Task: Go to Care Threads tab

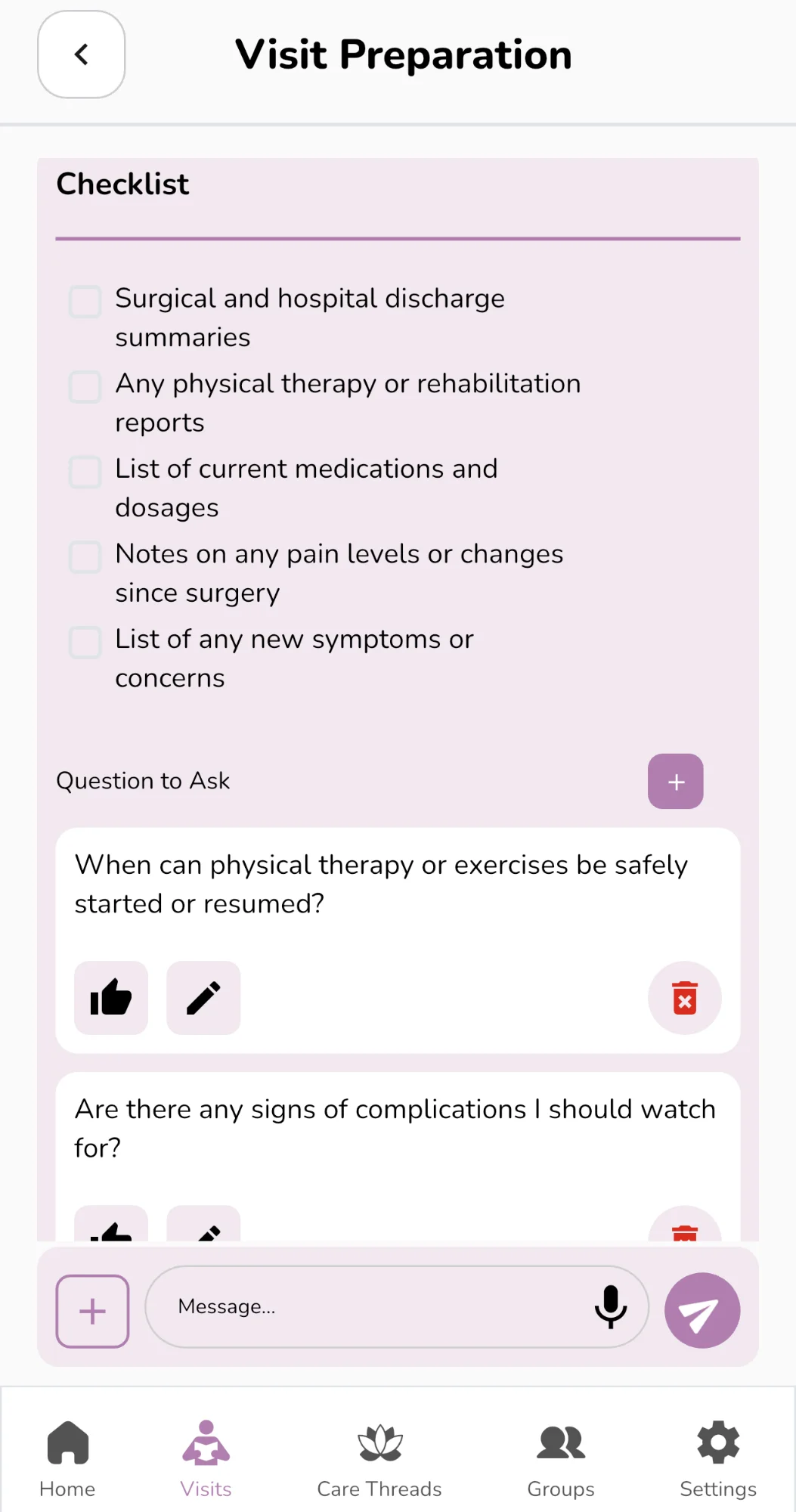Action: 379,1459
